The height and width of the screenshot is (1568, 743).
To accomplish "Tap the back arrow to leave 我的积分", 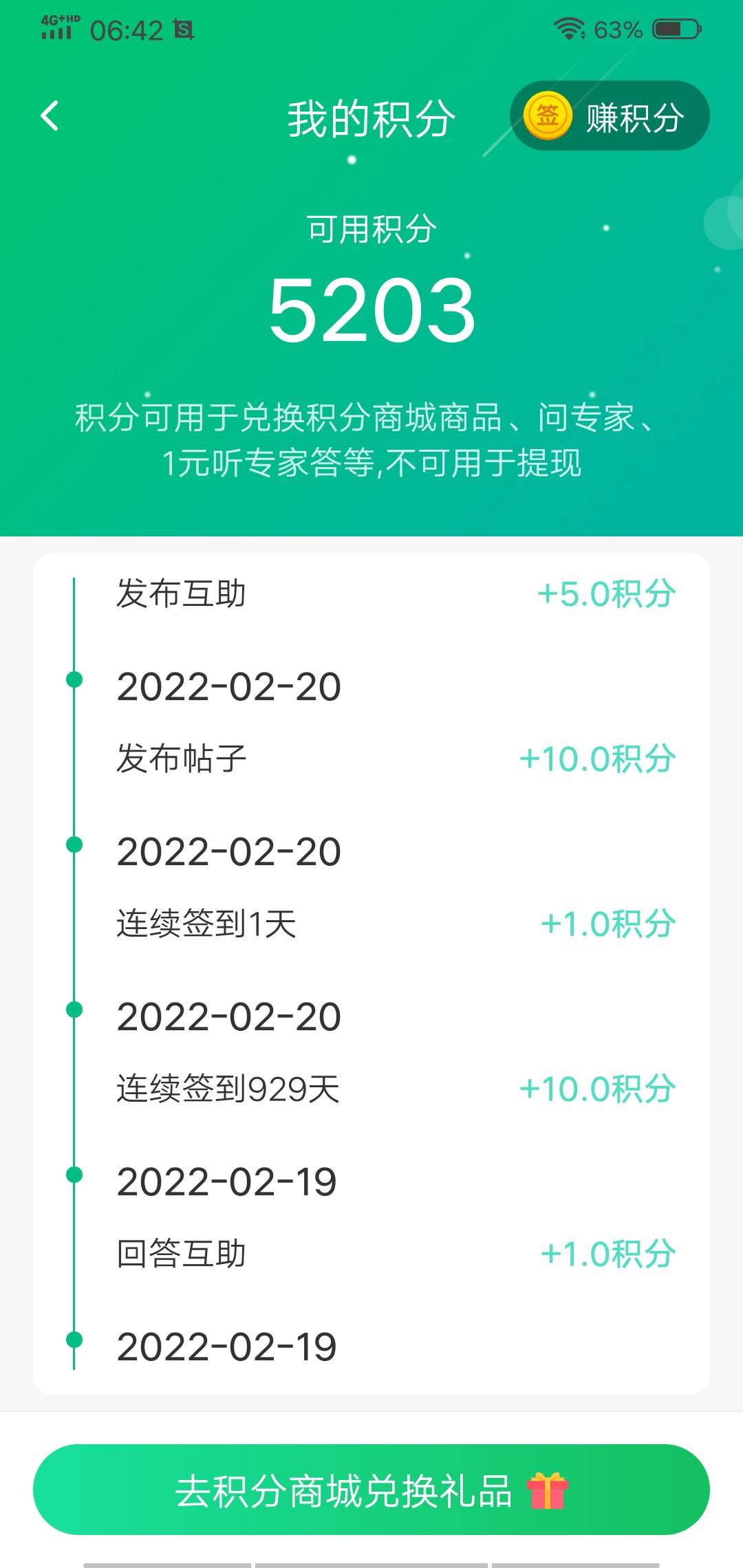I will (50, 116).
